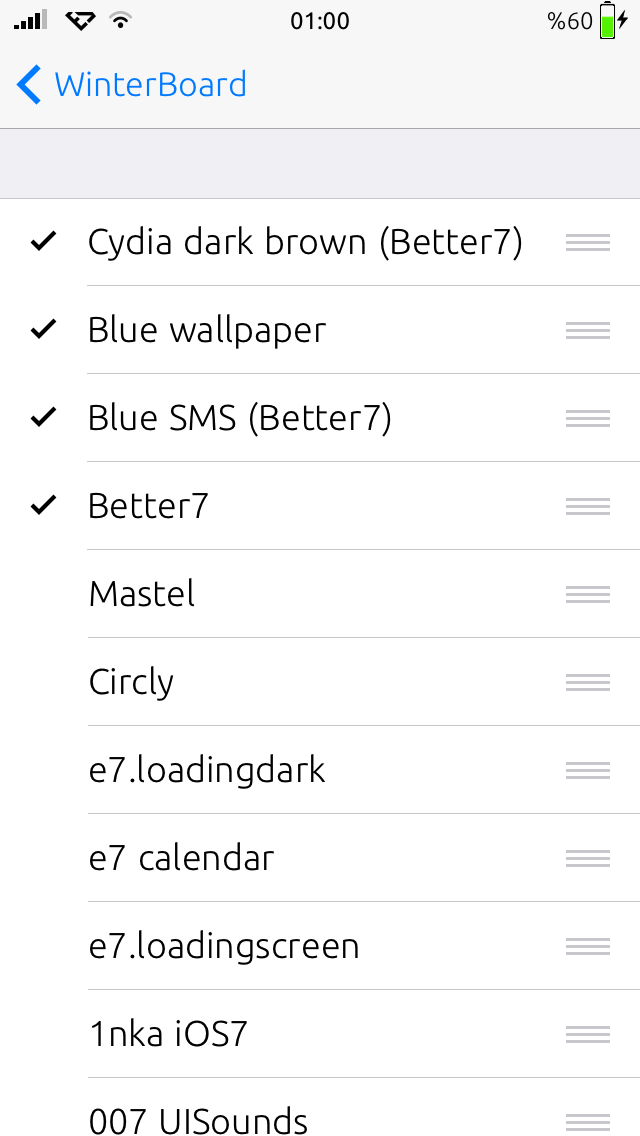Tap the reorder handle beside Mastel
The image size is (640, 1136).
pyautogui.click(x=588, y=595)
